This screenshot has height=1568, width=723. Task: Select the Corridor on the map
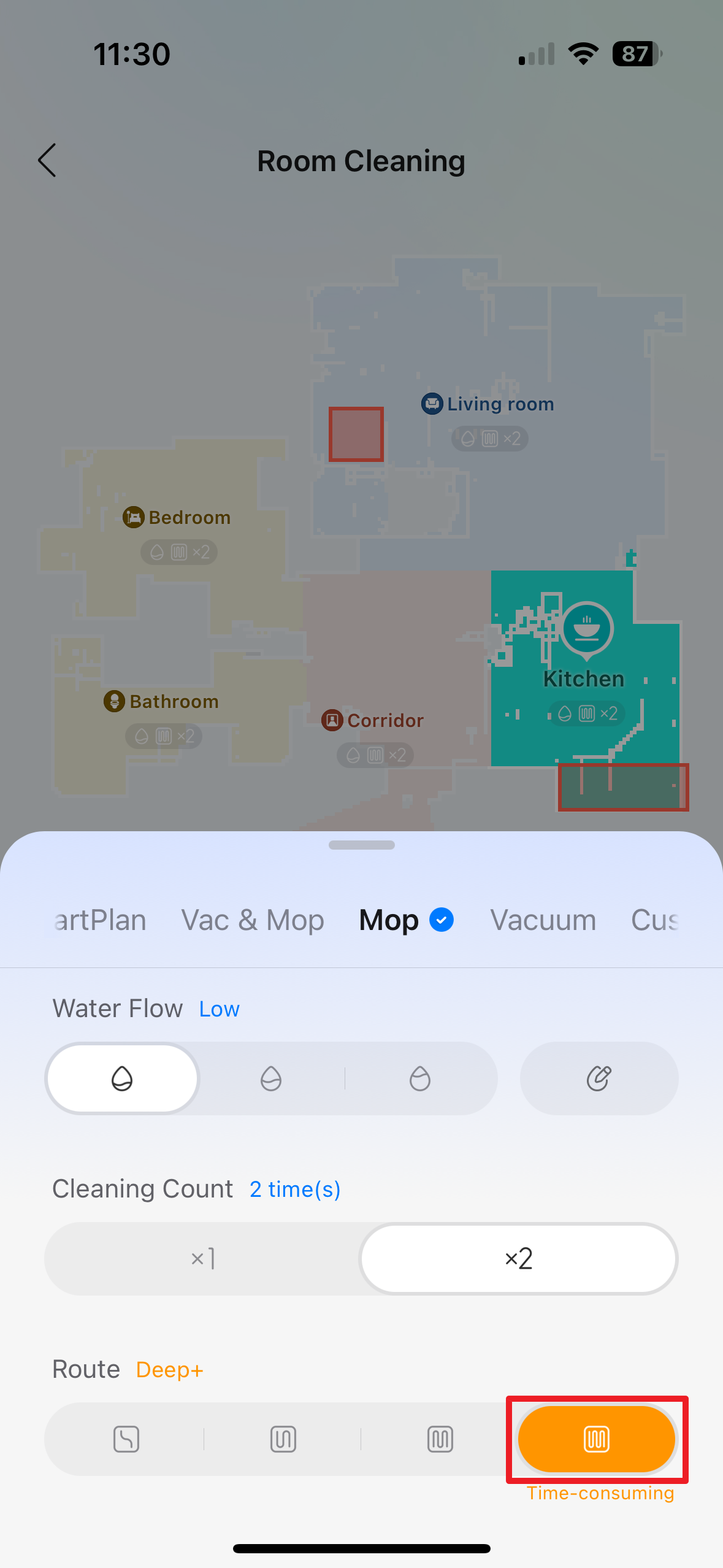384,720
